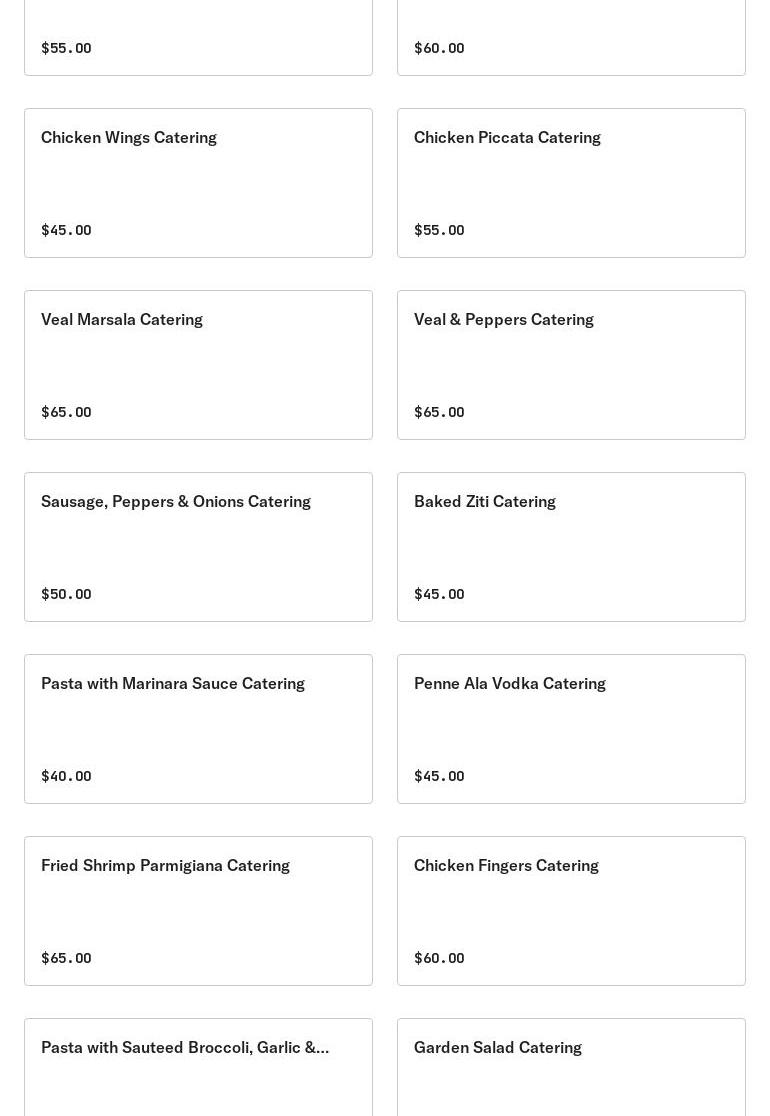Open Veal Marsala Catering
Viewport: 770px width, 1116px height.
[198, 365]
